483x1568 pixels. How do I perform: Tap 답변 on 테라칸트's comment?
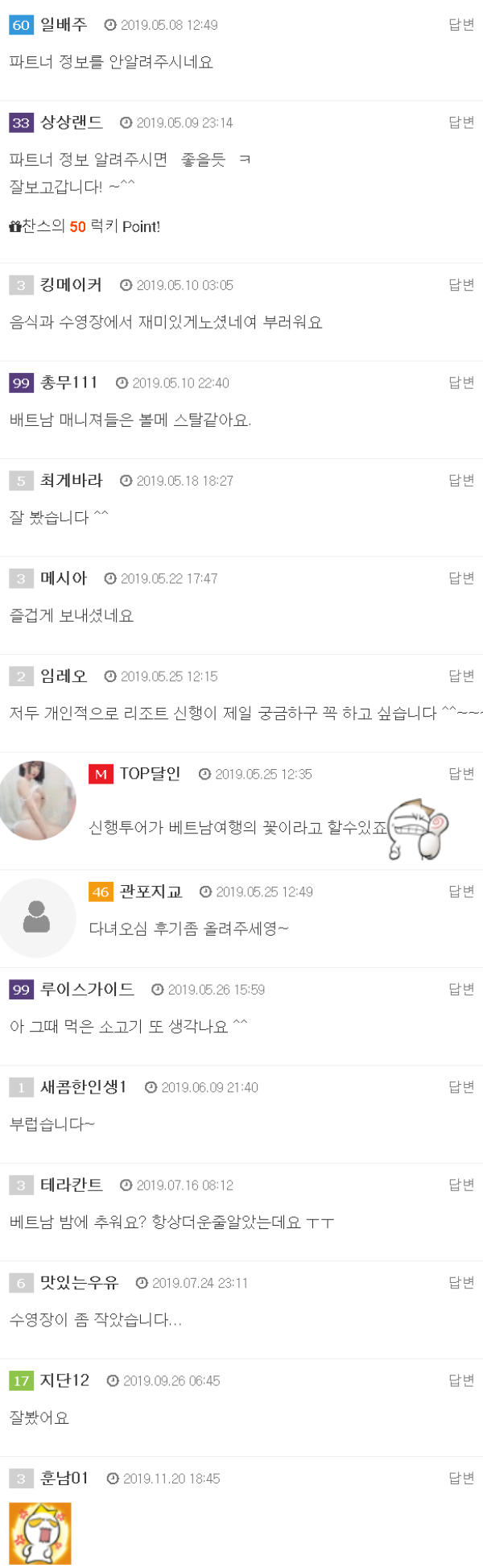click(x=461, y=1185)
